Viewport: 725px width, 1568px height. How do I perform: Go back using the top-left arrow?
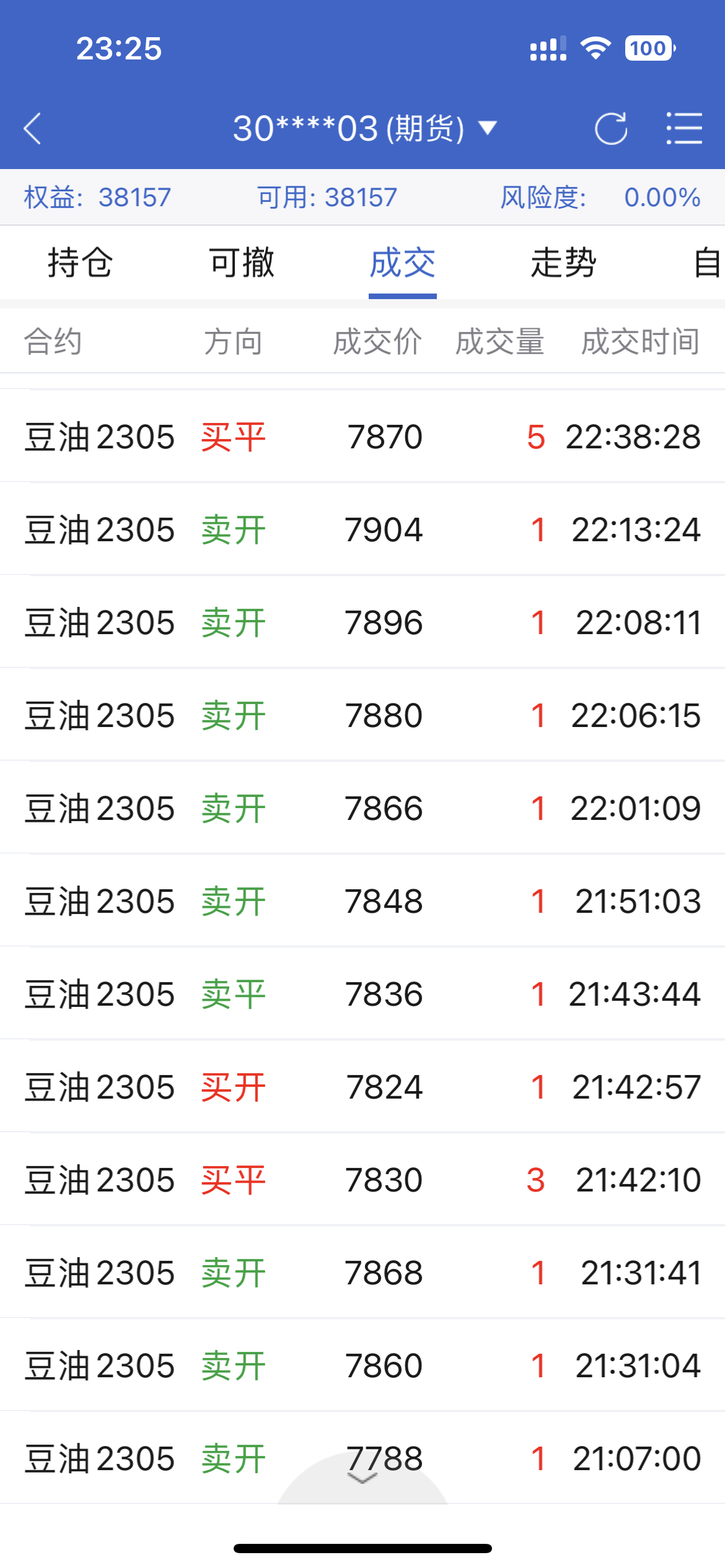tap(32, 129)
